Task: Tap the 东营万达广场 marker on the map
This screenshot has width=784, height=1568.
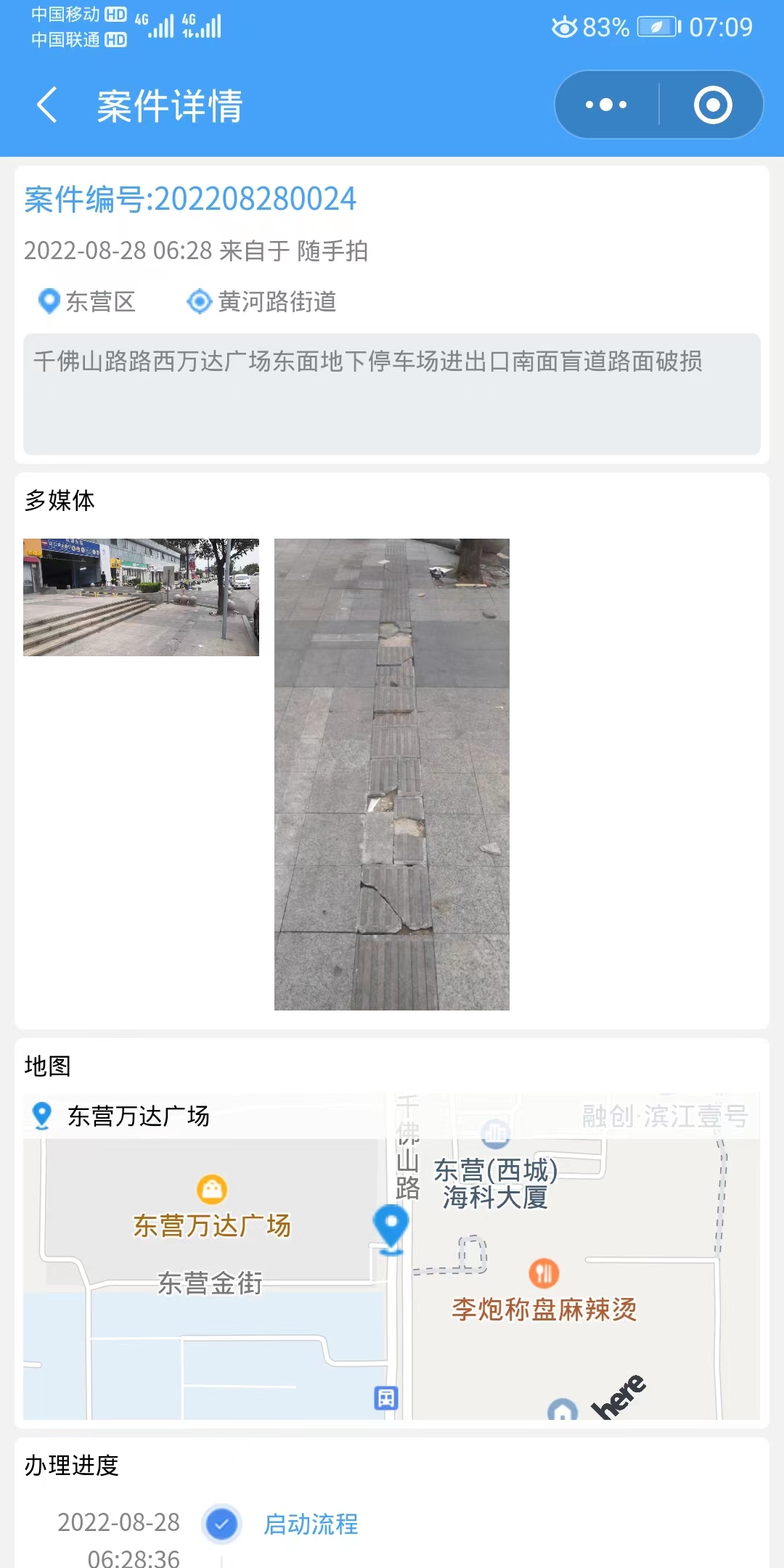Action: [x=212, y=1189]
